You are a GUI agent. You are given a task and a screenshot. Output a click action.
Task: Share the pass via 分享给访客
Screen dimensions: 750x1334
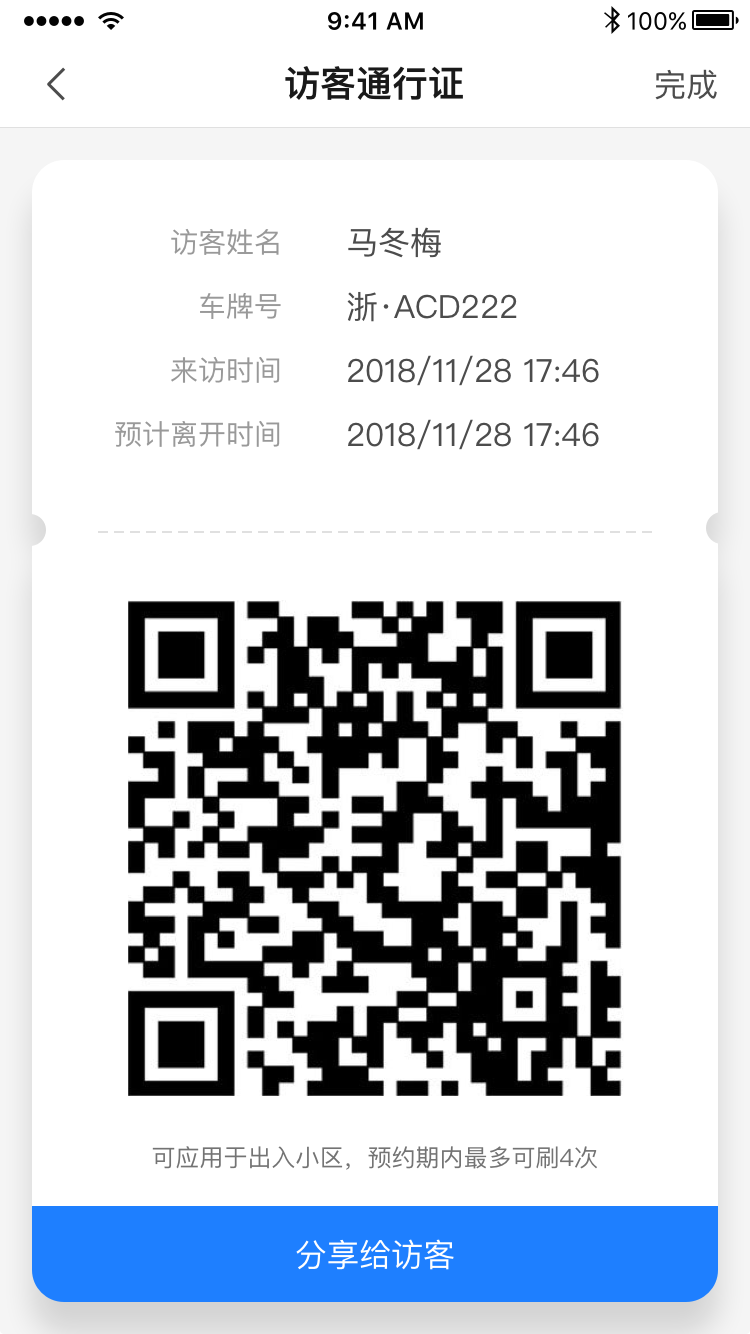(375, 1254)
